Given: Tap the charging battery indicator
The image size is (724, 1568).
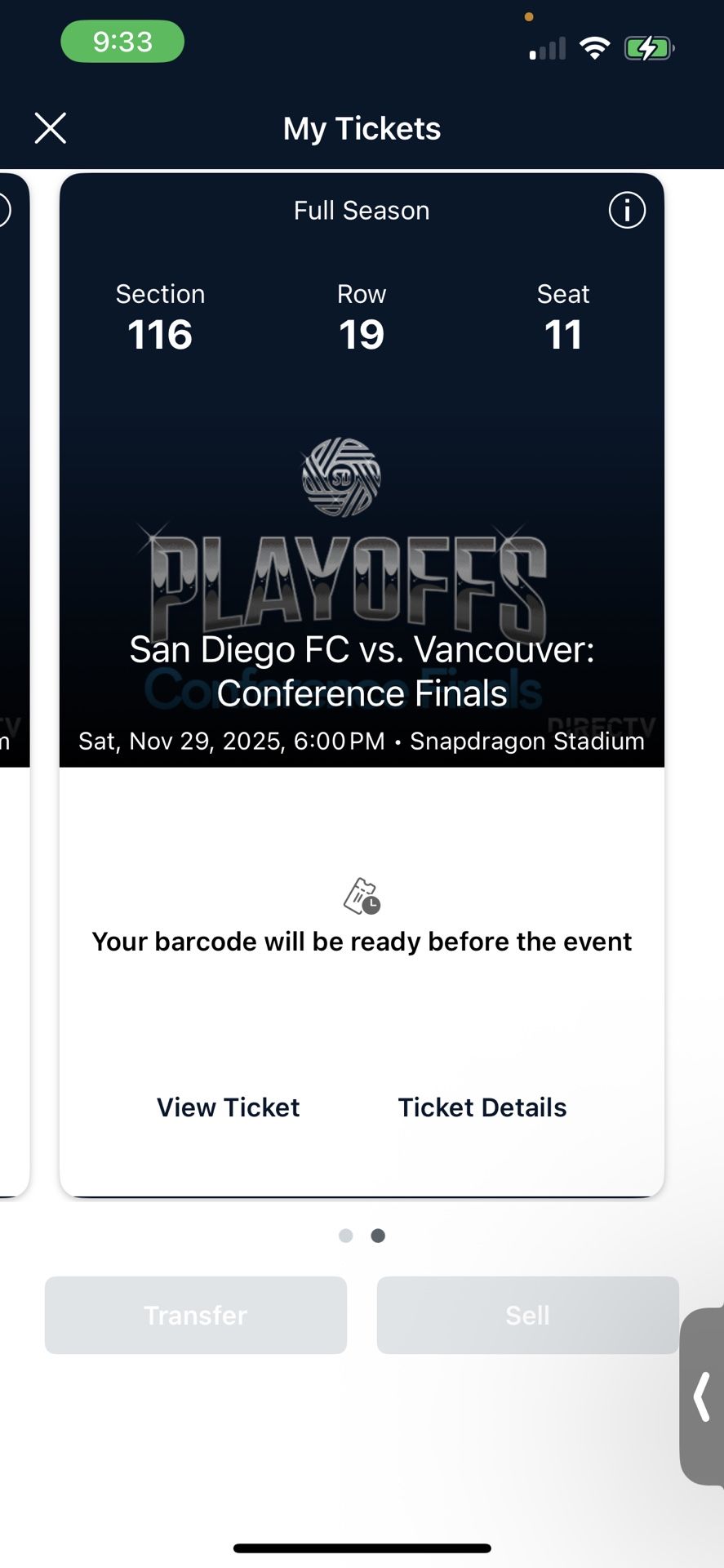Looking at the screenshot, I should pos(648,47).
